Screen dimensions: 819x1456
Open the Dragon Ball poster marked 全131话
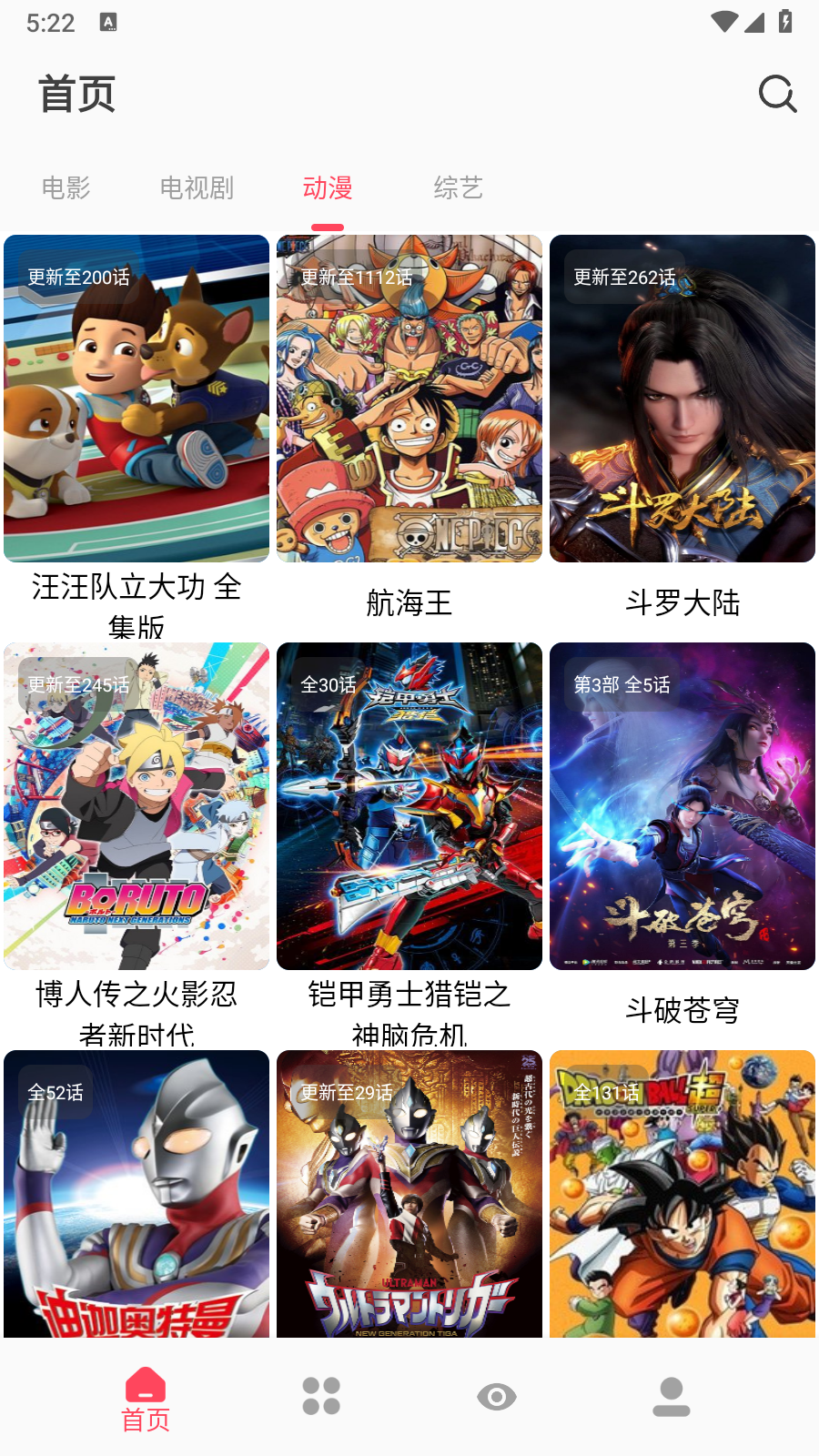[x=682, y=1194]
